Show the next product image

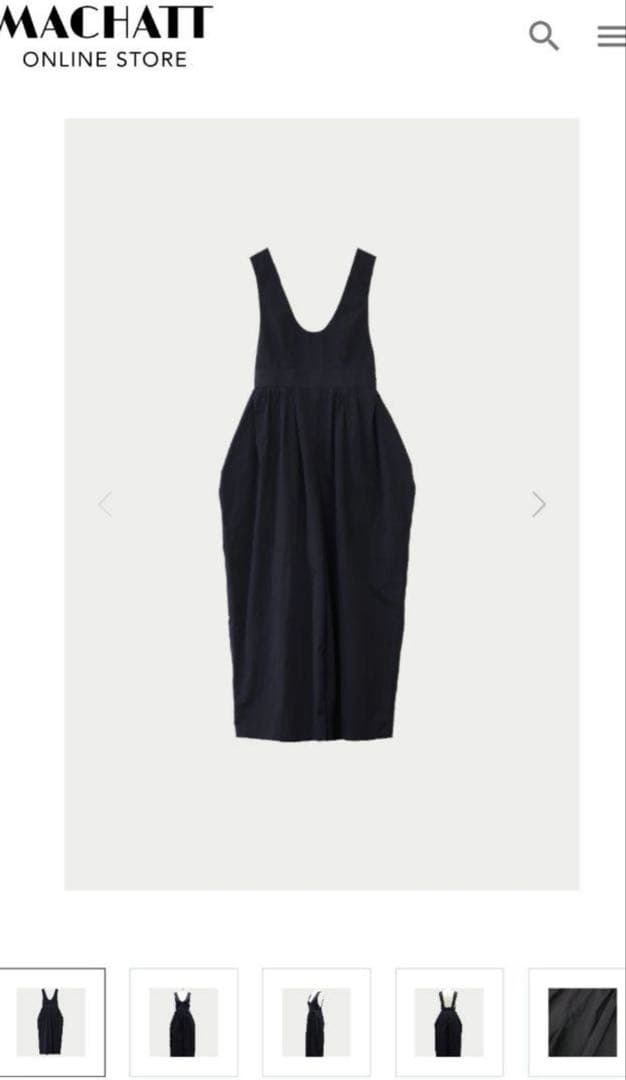(x=539, y=504)
